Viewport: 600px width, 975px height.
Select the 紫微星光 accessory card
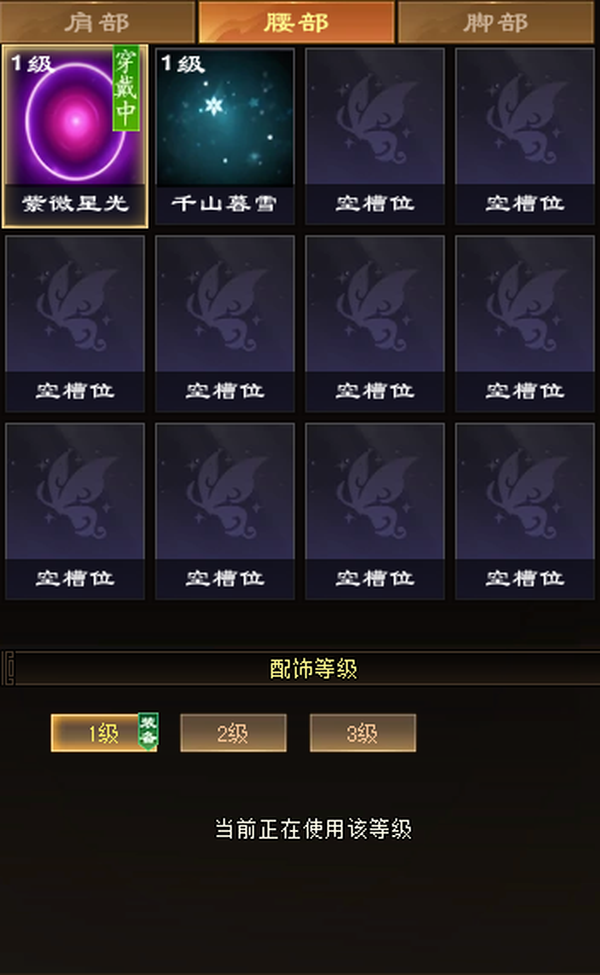[x=75, y=136]
